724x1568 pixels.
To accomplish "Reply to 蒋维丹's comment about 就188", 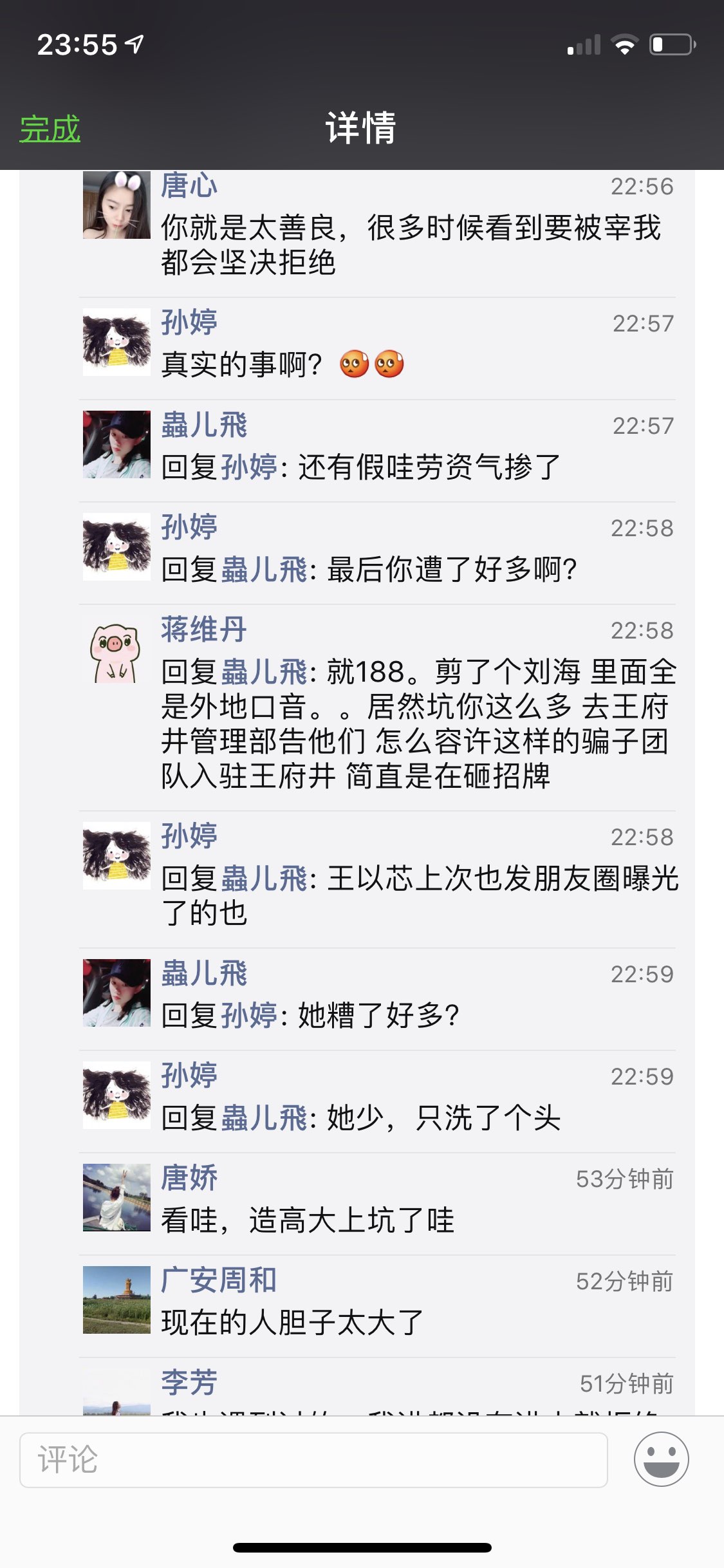I will coord(418,724).
